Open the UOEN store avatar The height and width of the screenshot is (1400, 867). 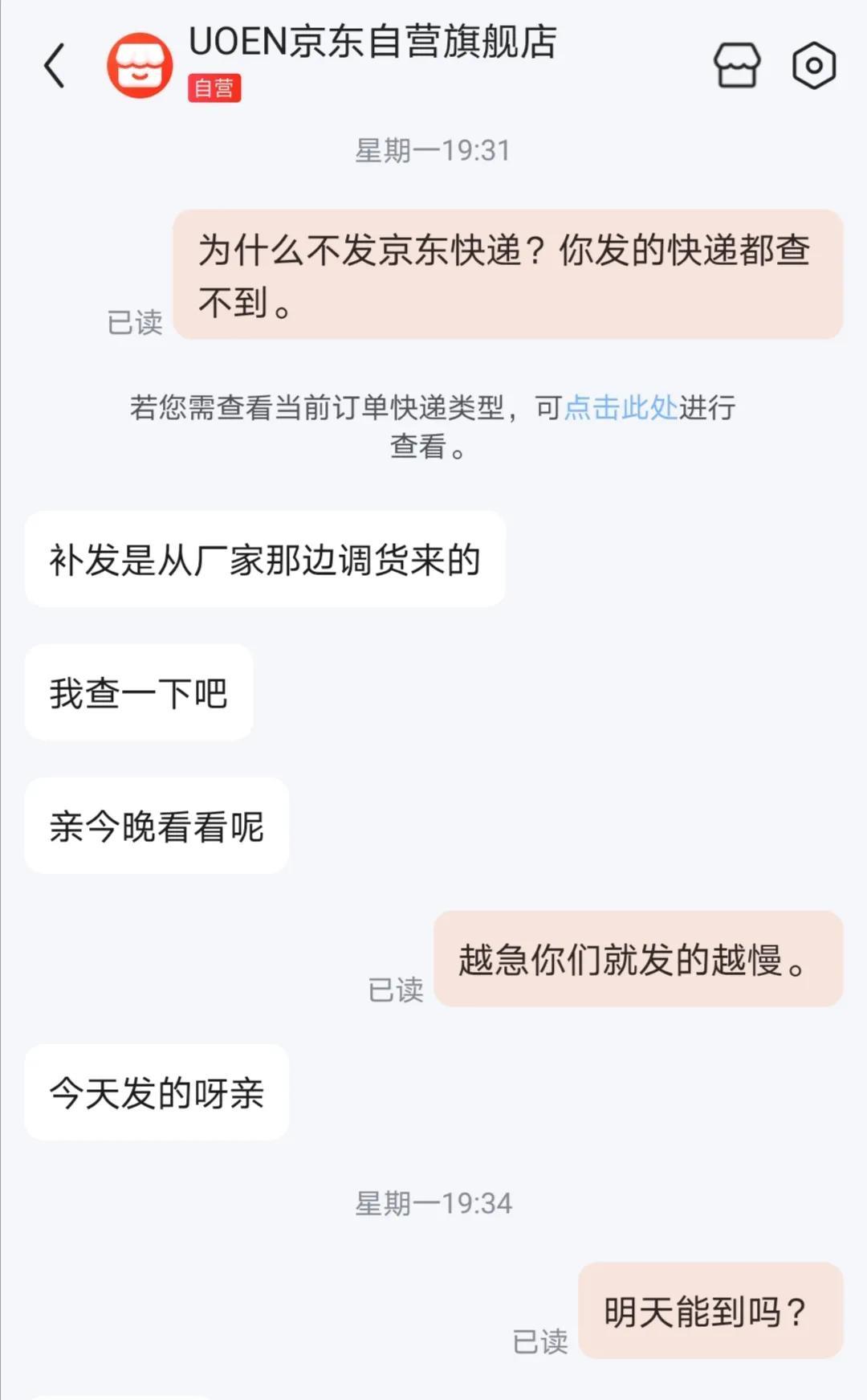[x=140, y=66]
